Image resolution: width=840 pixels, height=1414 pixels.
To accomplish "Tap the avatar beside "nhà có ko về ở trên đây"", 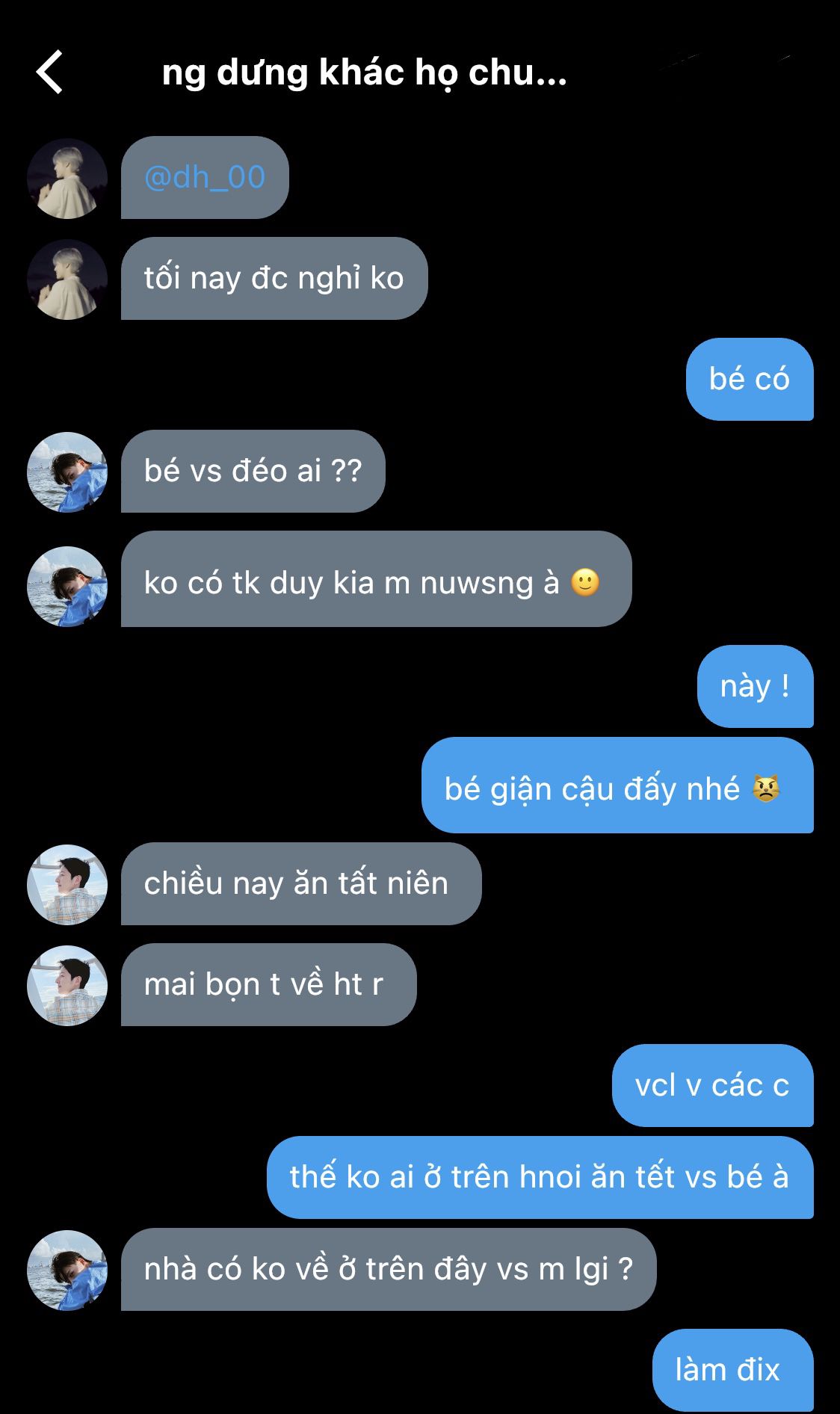I will click(x=67, y=1271).
